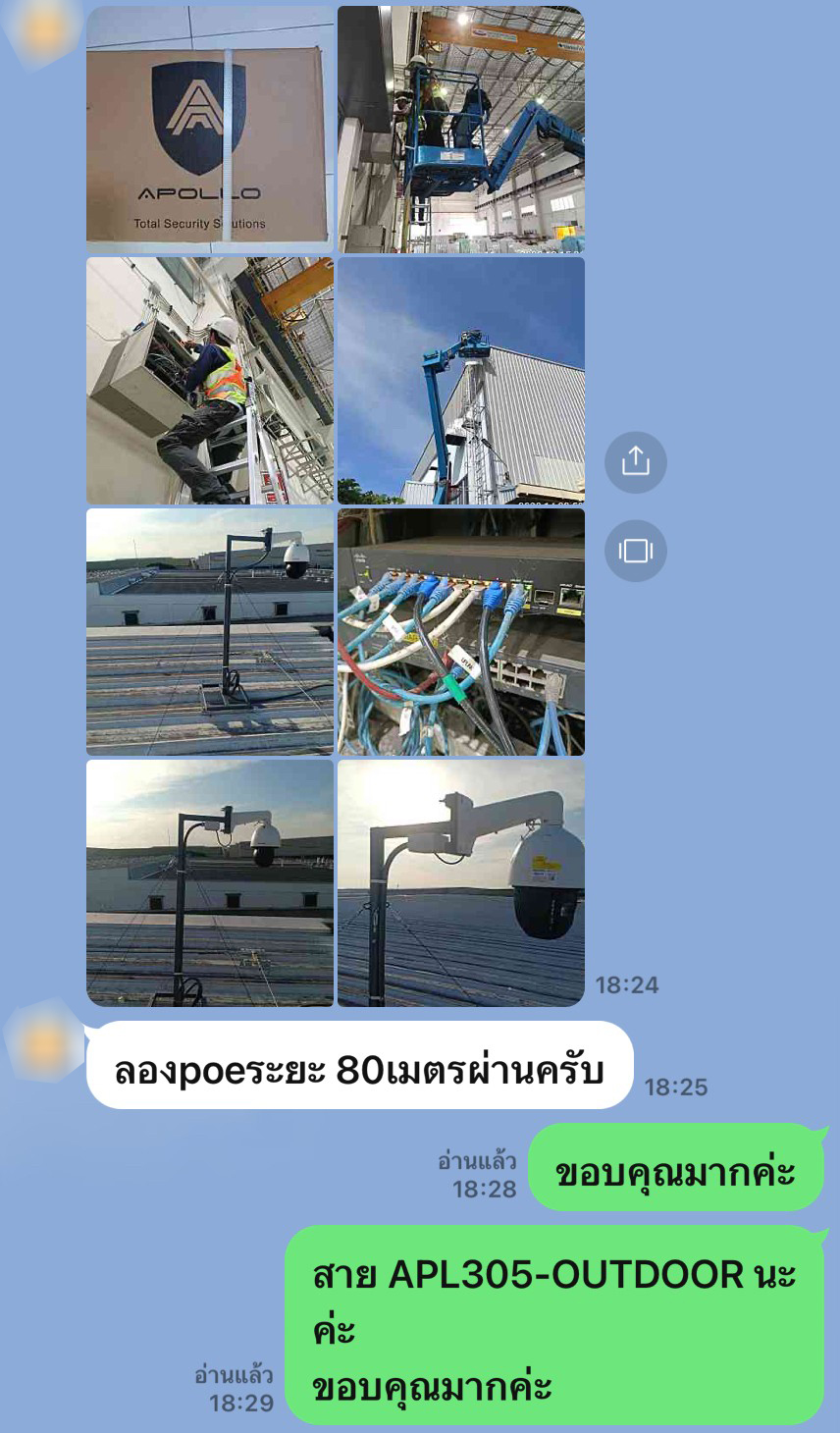Open the close-up dome camera photo
The width and height of the screenshot is (840, 1433).
460,883
